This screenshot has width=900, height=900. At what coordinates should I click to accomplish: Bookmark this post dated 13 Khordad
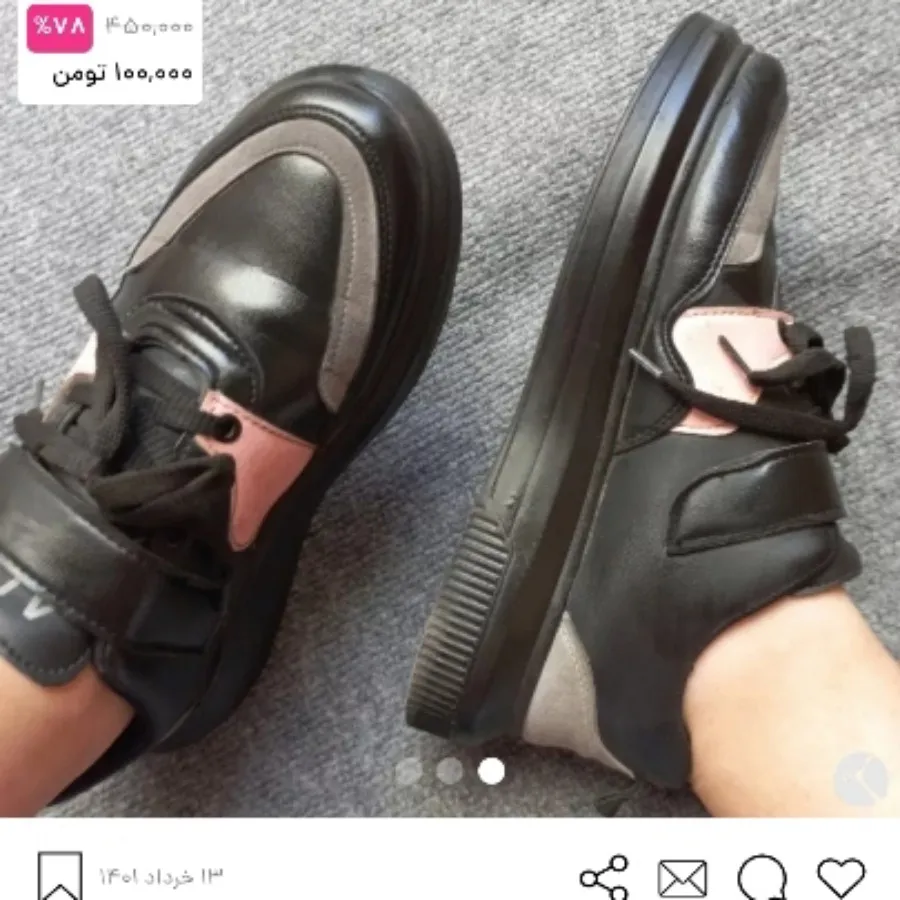pos(60,877)
